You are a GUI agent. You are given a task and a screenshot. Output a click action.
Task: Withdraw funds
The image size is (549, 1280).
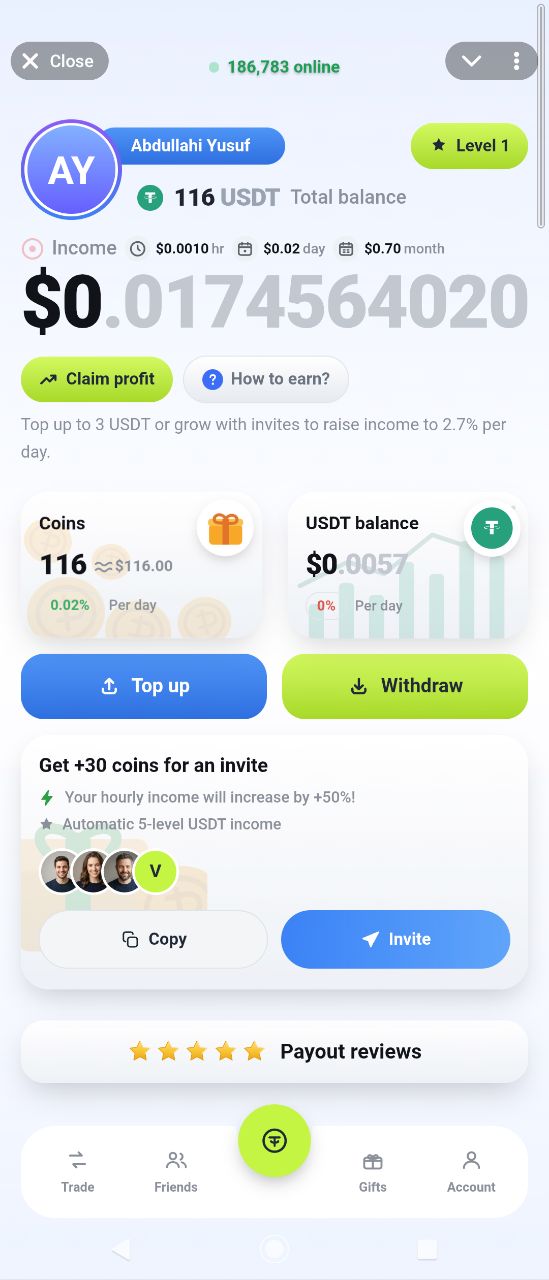click(405, 686)
